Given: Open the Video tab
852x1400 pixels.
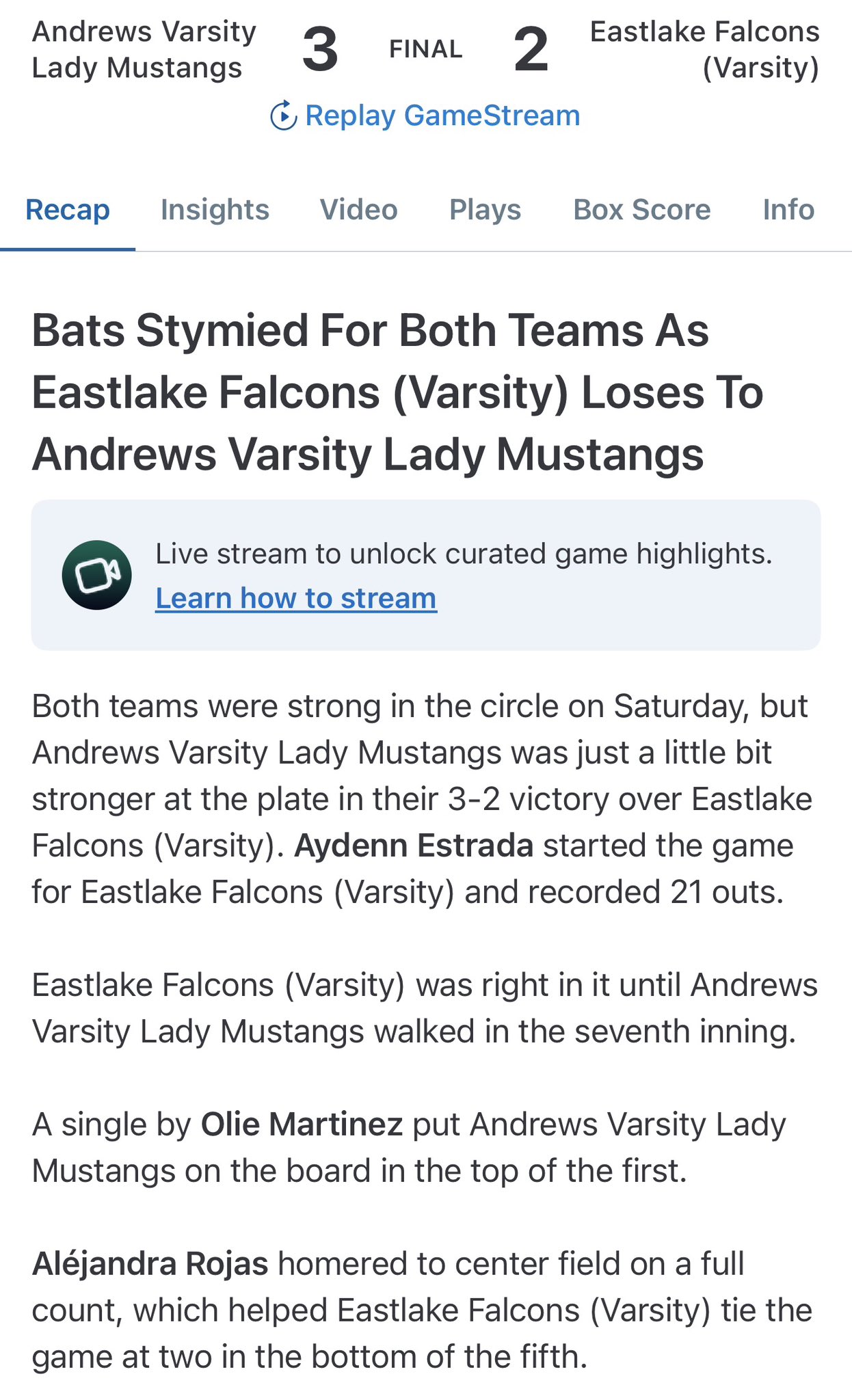Looking at the screenshot, I should tap(358, 210).
